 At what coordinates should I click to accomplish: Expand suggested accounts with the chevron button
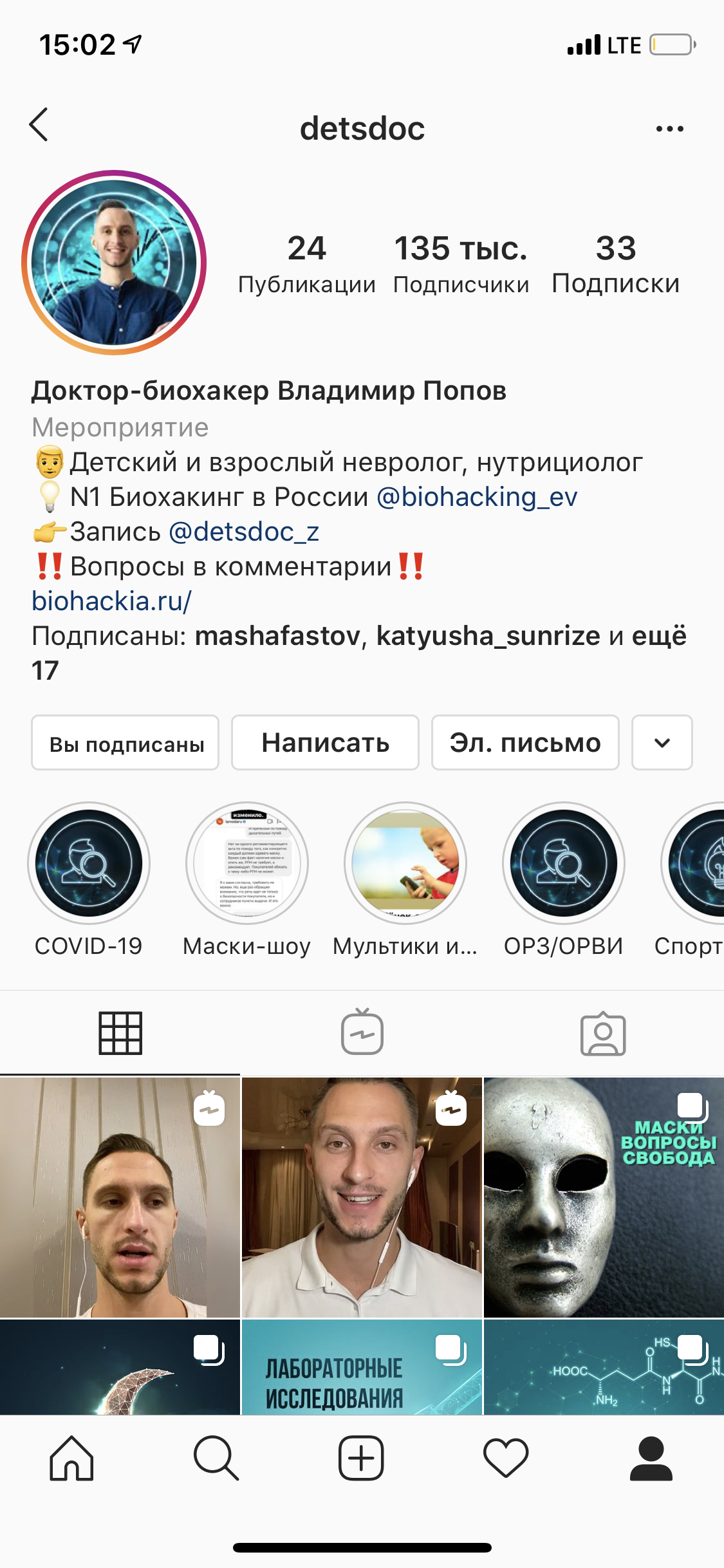click(662, 743)
